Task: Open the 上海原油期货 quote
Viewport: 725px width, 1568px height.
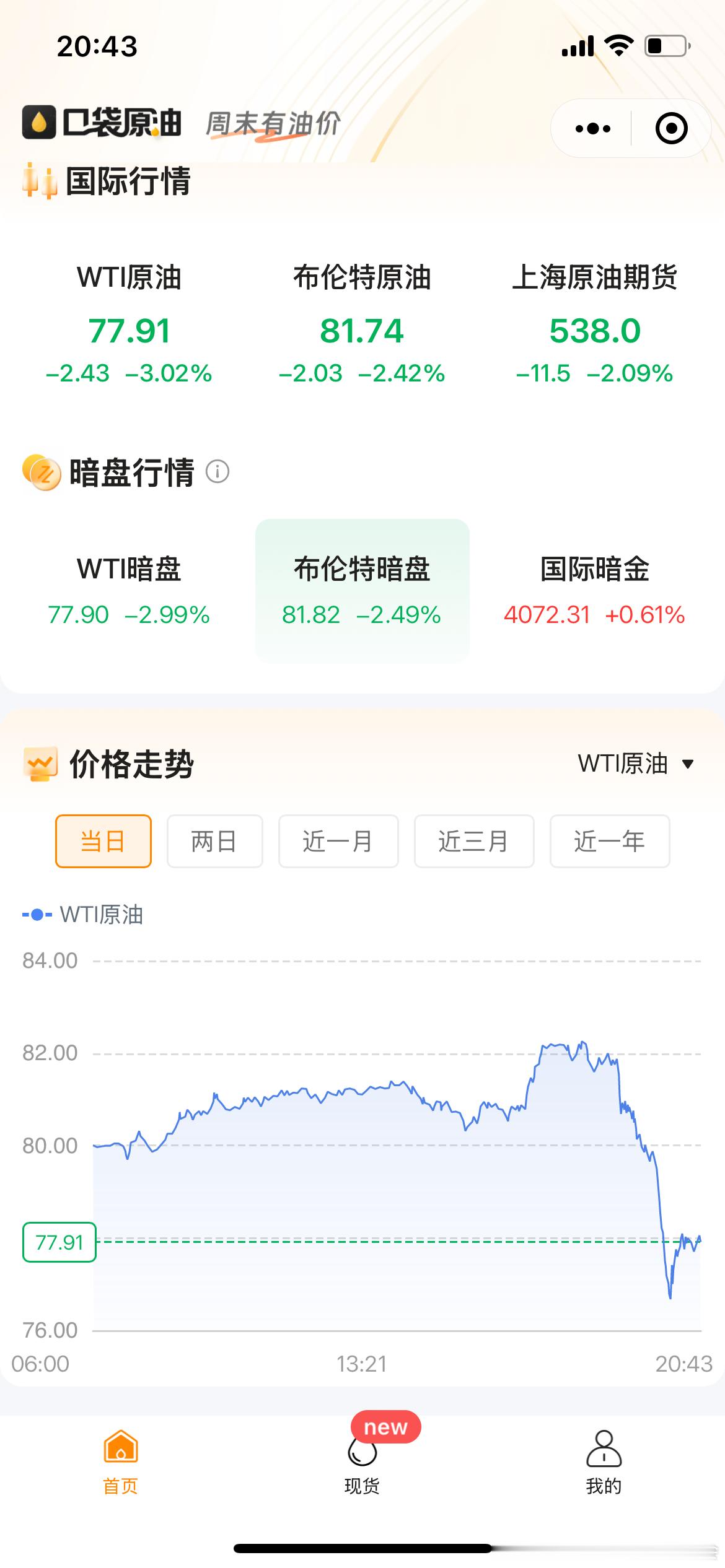Action: pyautogui.click(x=595, y=323)
